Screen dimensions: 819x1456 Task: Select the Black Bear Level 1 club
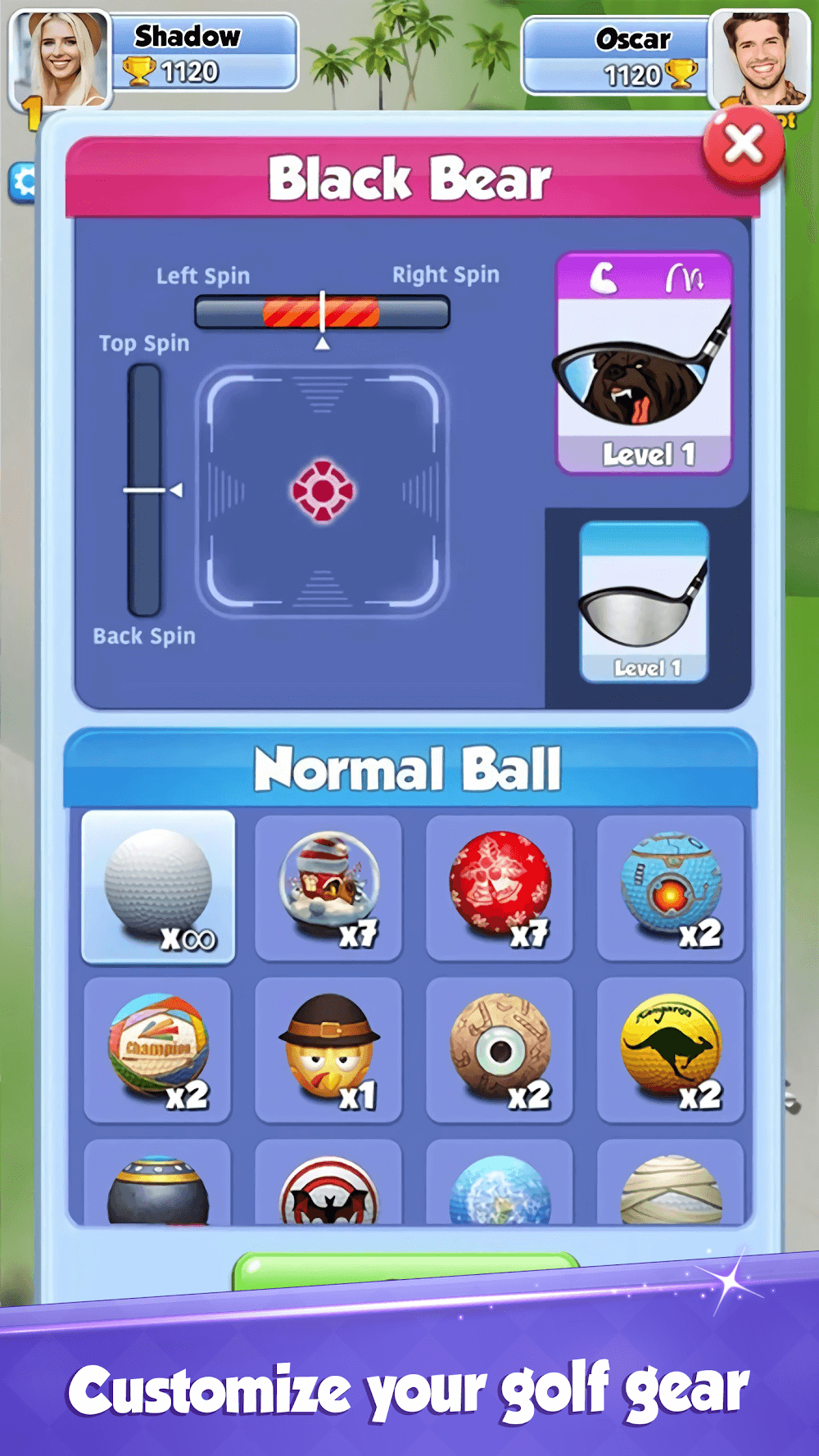coord(645,363)
